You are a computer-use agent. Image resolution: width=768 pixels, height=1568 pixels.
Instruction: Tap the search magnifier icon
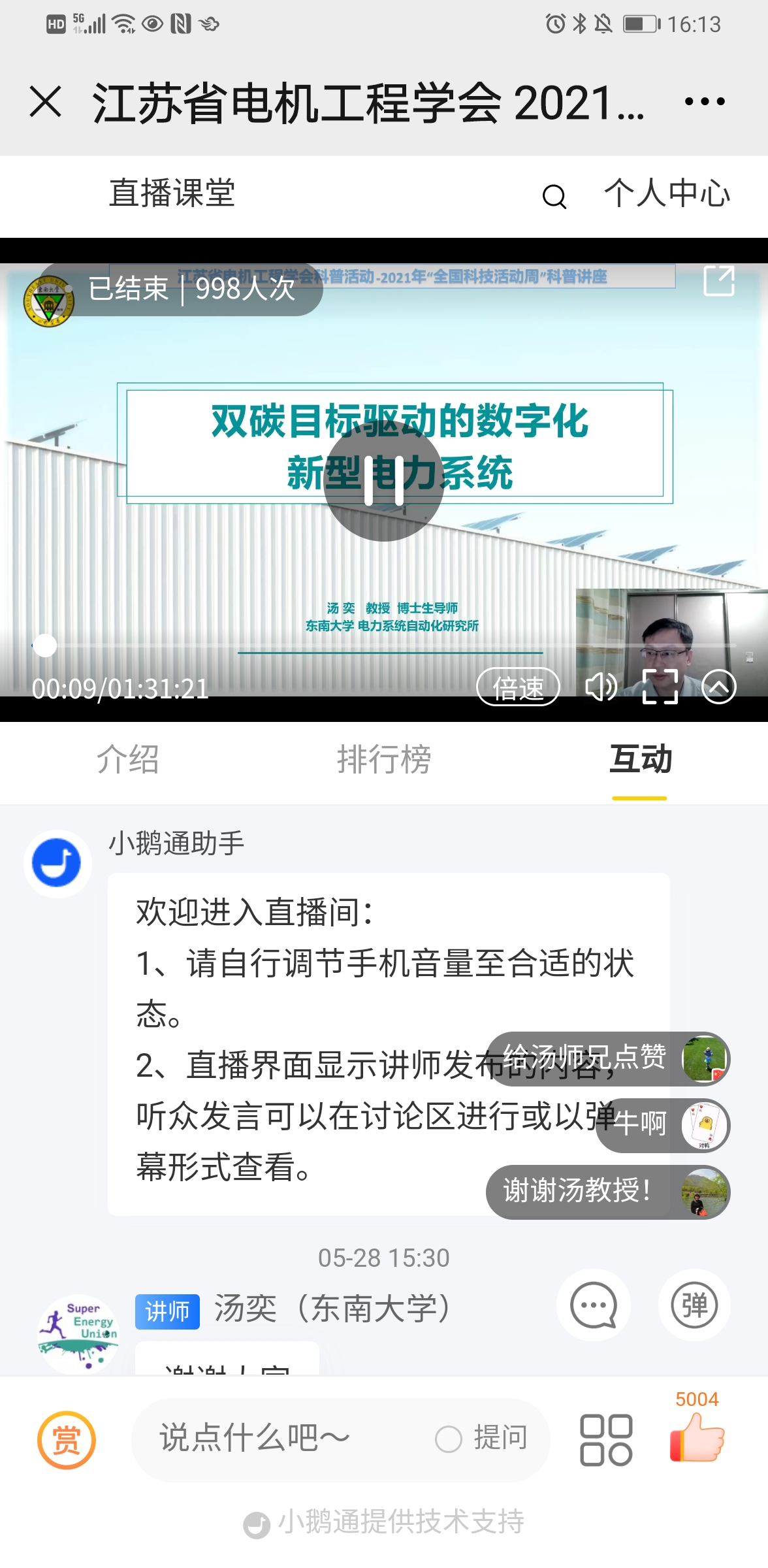pos(554,196)
